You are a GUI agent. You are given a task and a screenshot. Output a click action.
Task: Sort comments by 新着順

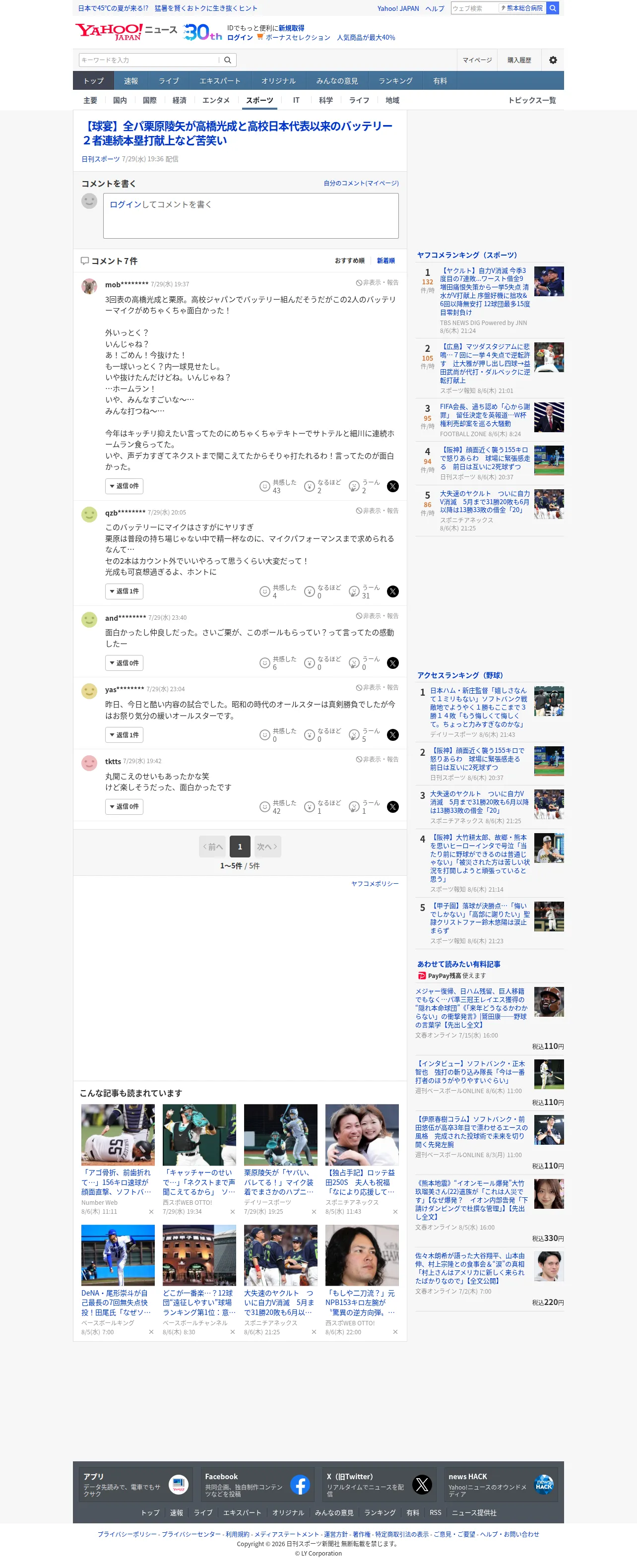[x=385, y=261]
